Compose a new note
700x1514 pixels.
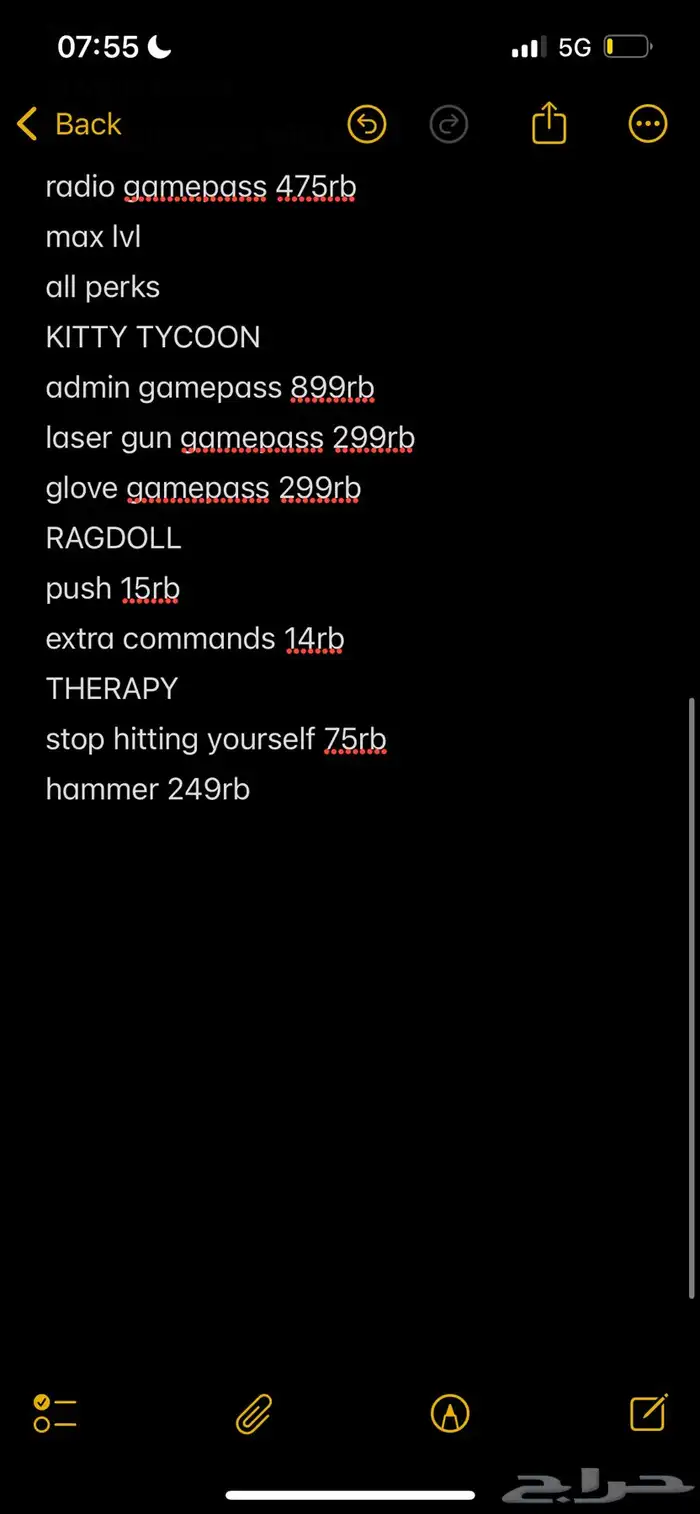pyautogui.click(x=648, y=1412)
